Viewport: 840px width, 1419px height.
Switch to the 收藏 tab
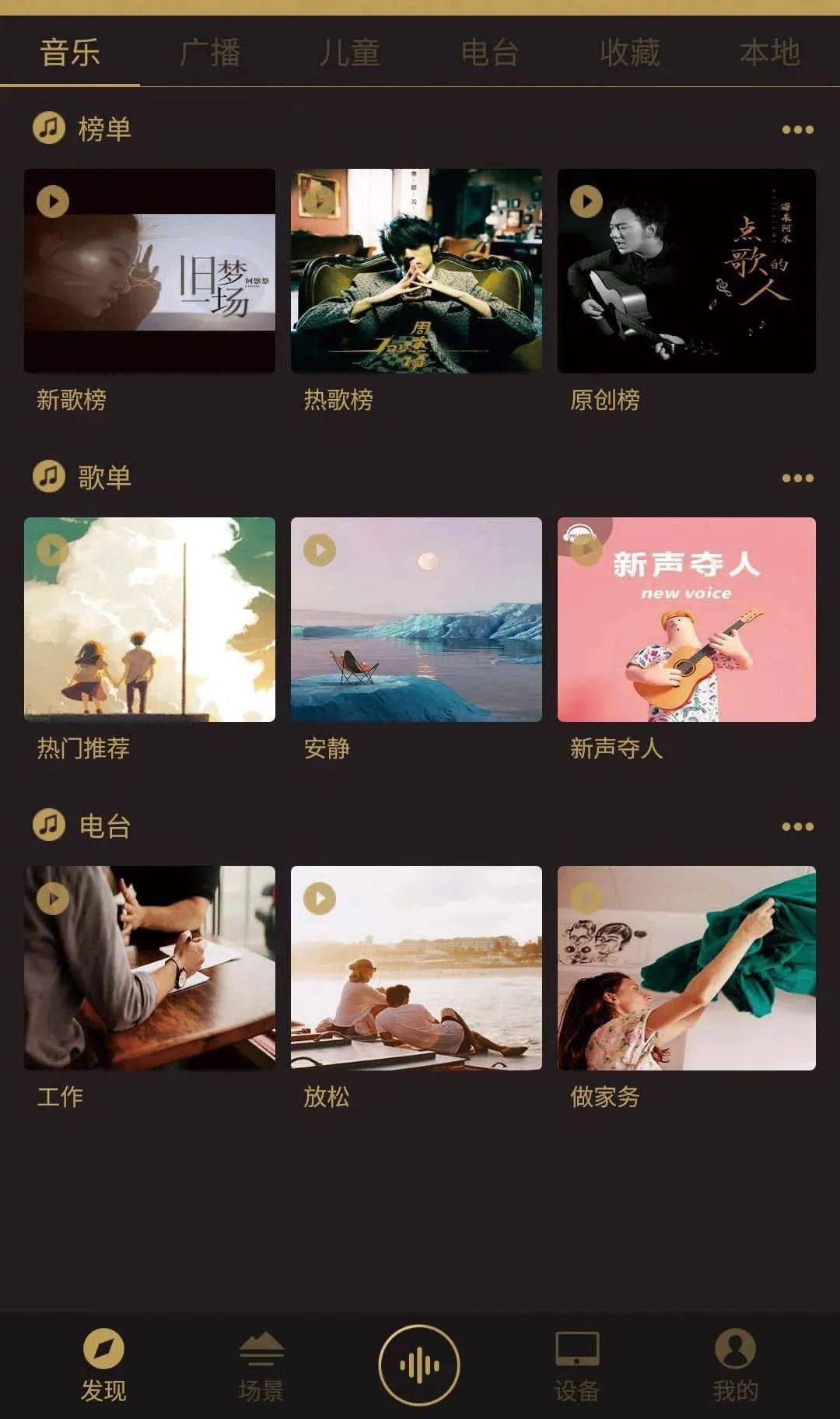tap(630, 51)
